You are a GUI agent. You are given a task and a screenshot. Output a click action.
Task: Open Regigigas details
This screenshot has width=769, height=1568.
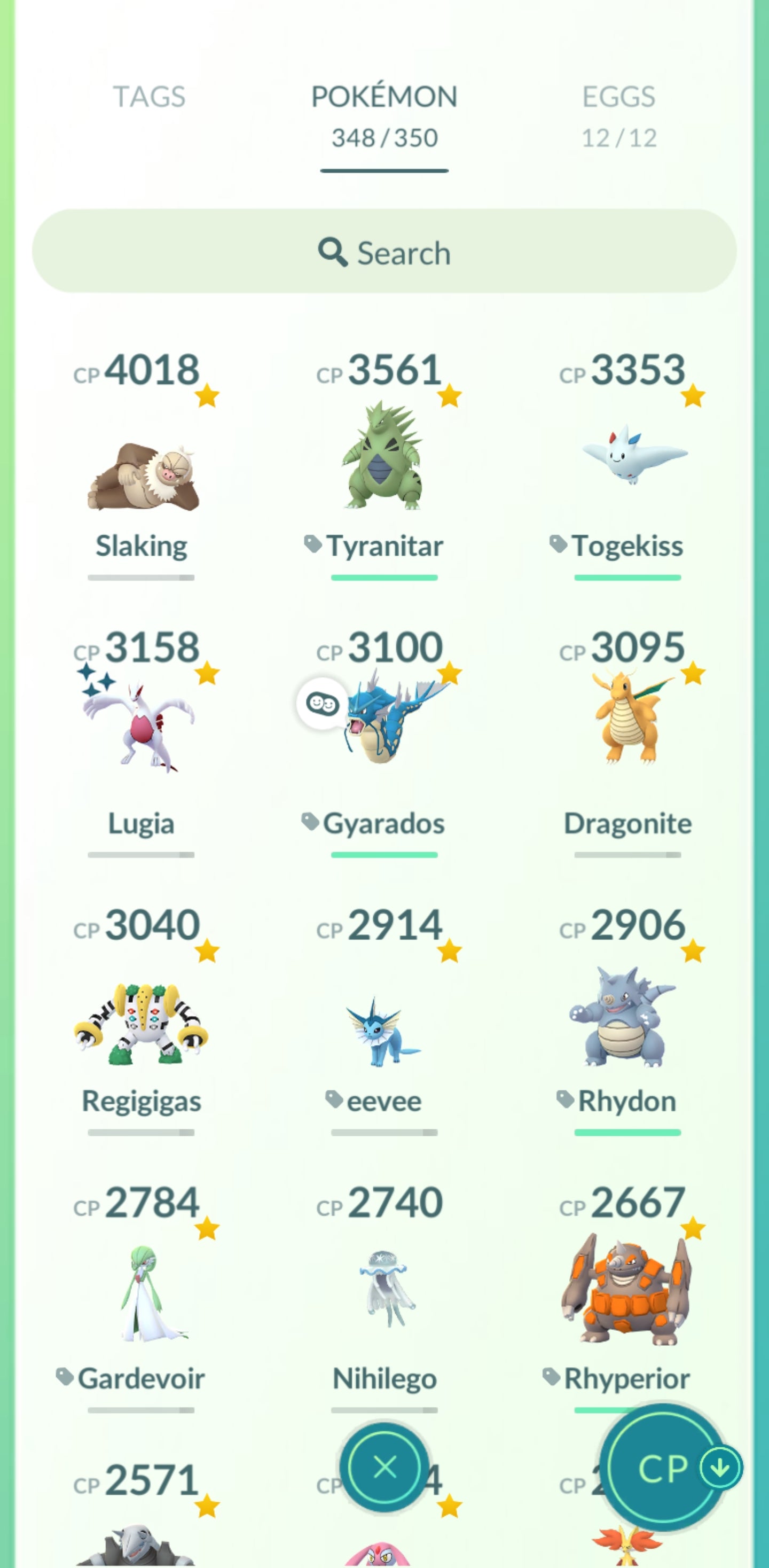[x=141, y=1023]
